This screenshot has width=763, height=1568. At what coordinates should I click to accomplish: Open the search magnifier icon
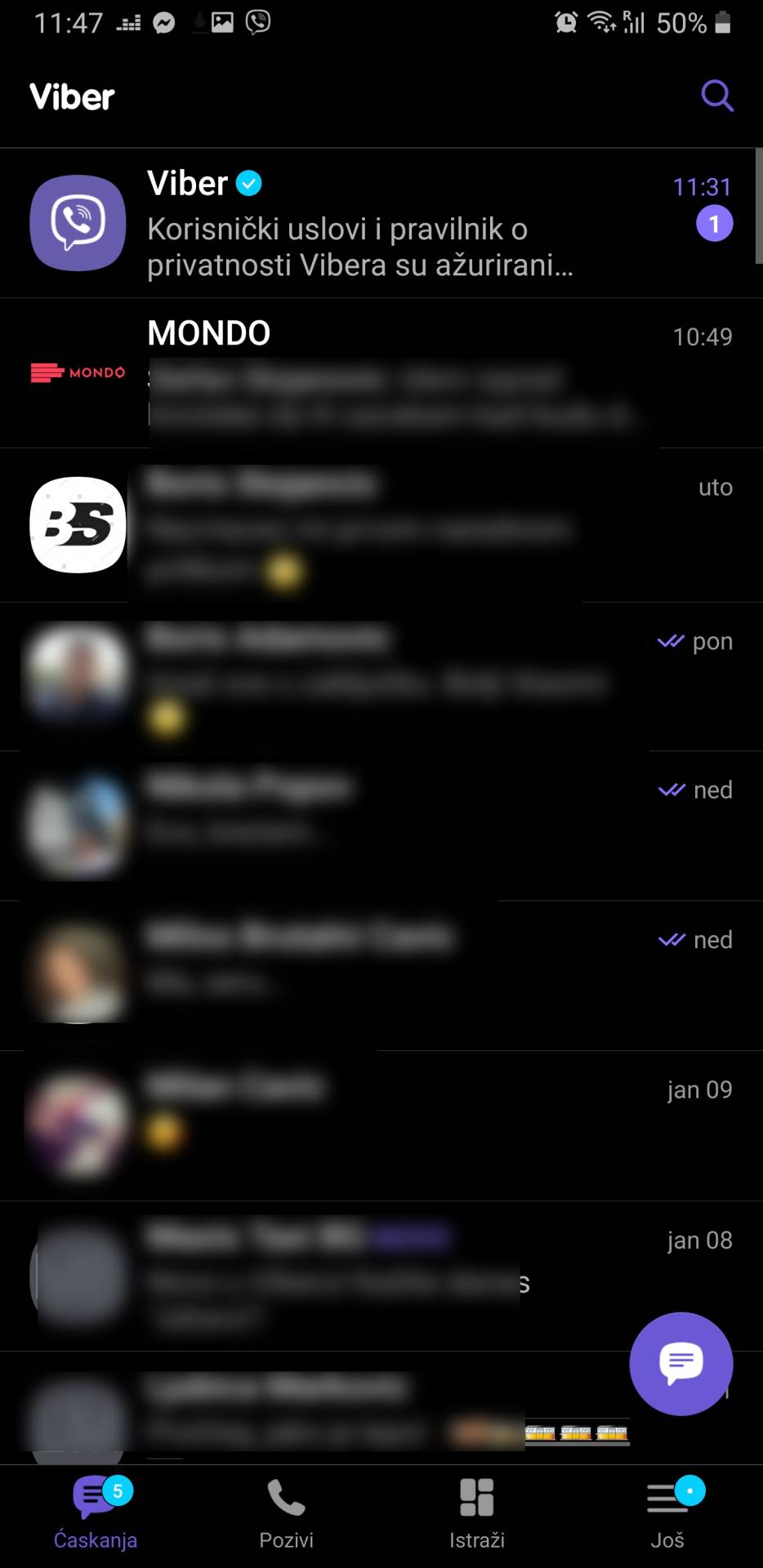point(716,96)
